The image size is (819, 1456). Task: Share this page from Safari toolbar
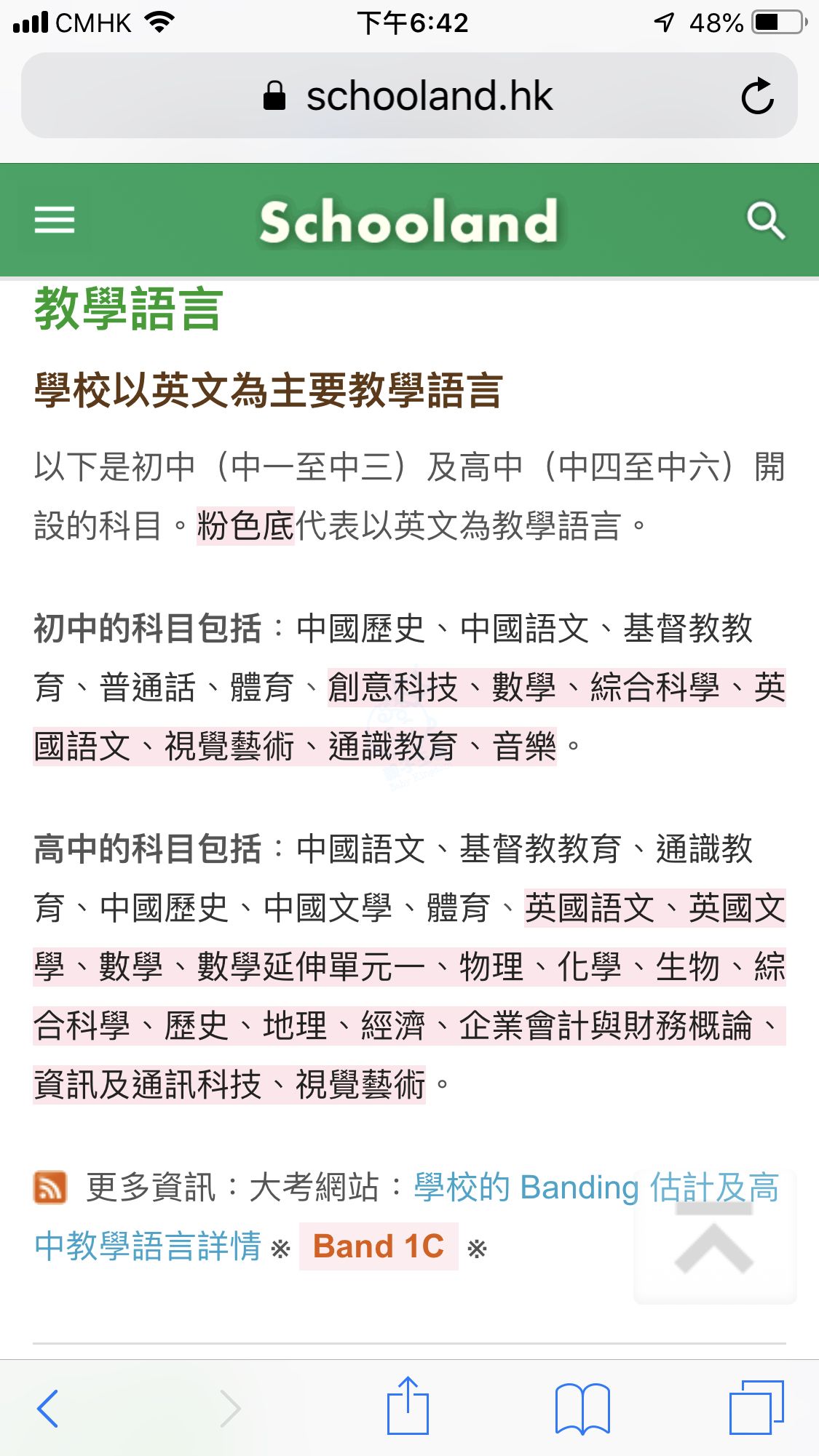(x=408, y=1407)
